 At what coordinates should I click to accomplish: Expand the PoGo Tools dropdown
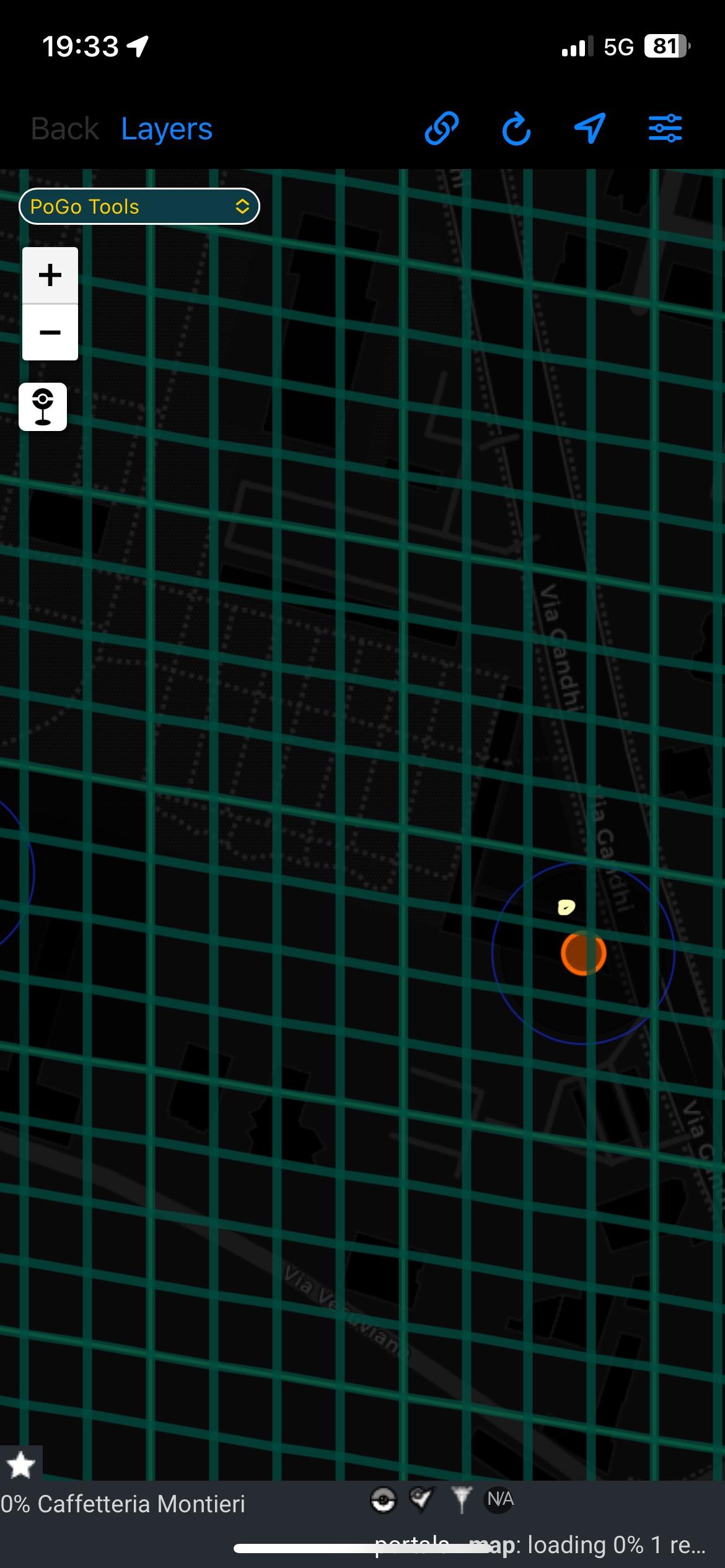(139, 206)
